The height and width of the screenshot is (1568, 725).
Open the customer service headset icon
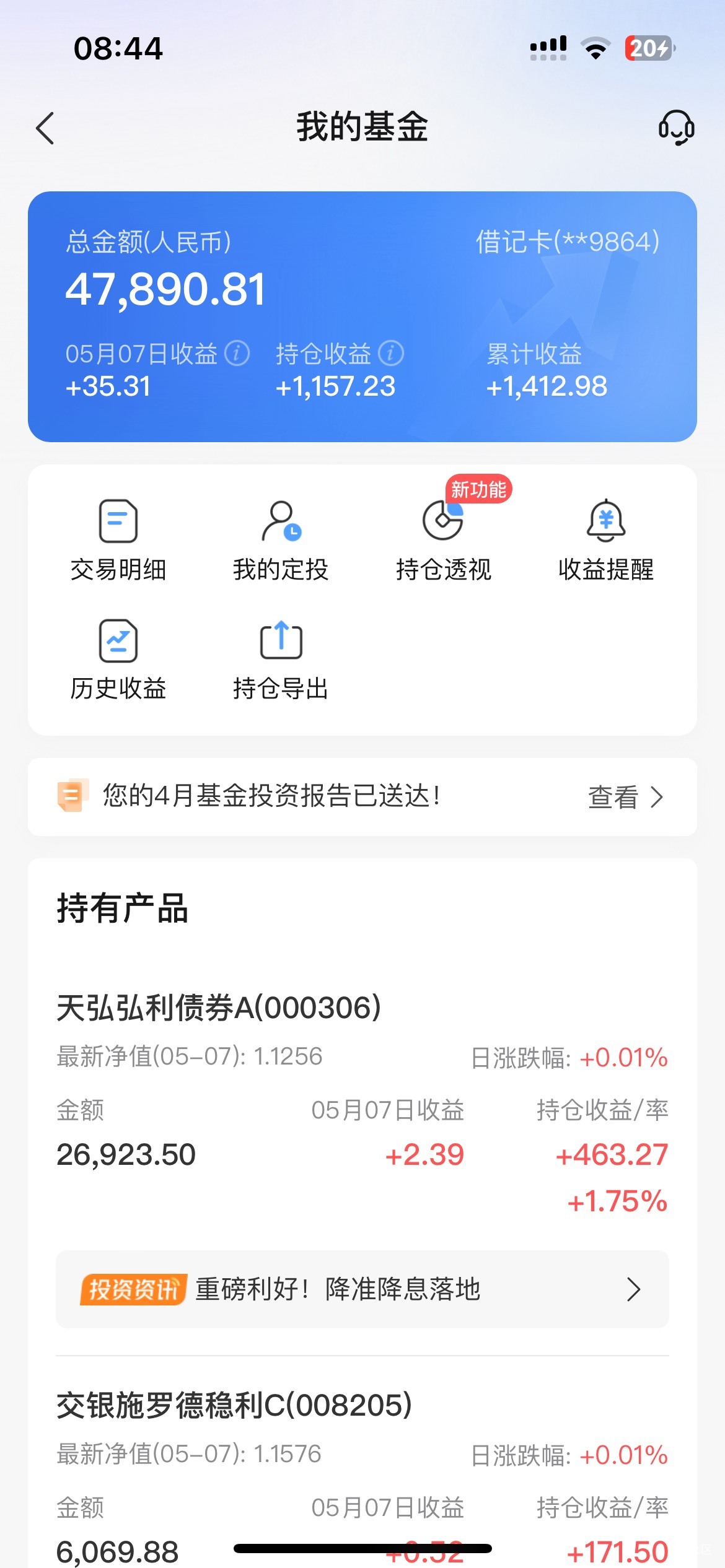coord(676,128)
